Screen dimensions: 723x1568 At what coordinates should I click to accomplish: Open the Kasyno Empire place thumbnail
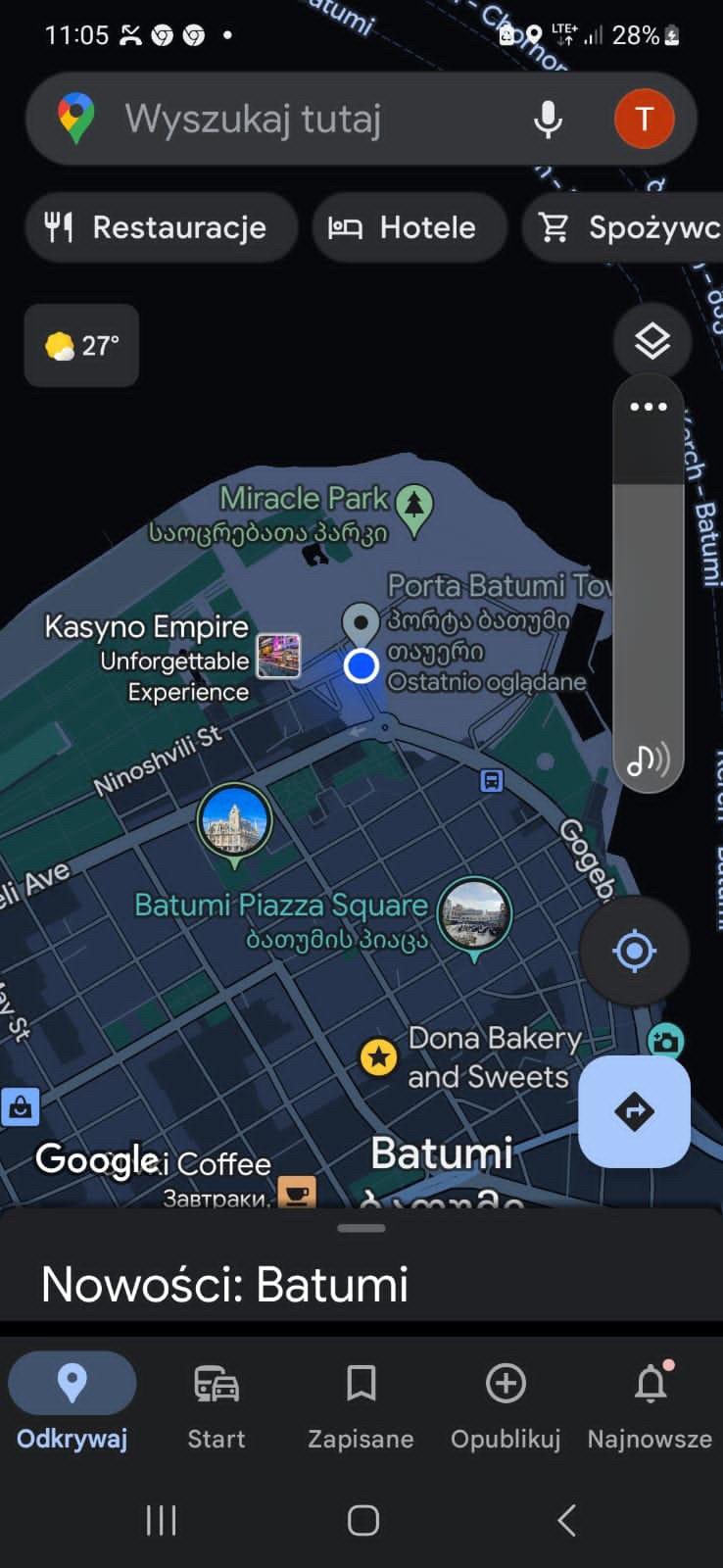[x=278, y=656]
